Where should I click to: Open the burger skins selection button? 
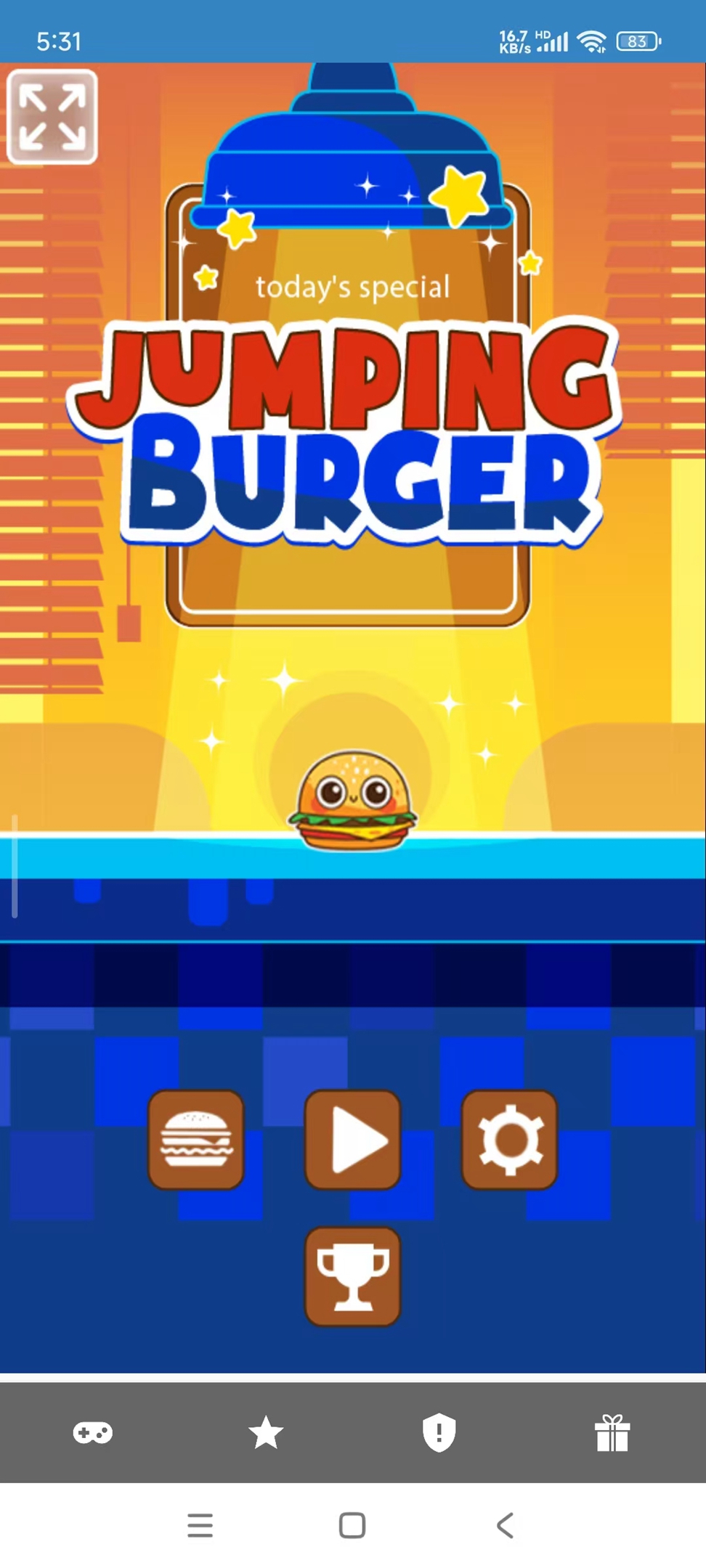coord(196,1139)
